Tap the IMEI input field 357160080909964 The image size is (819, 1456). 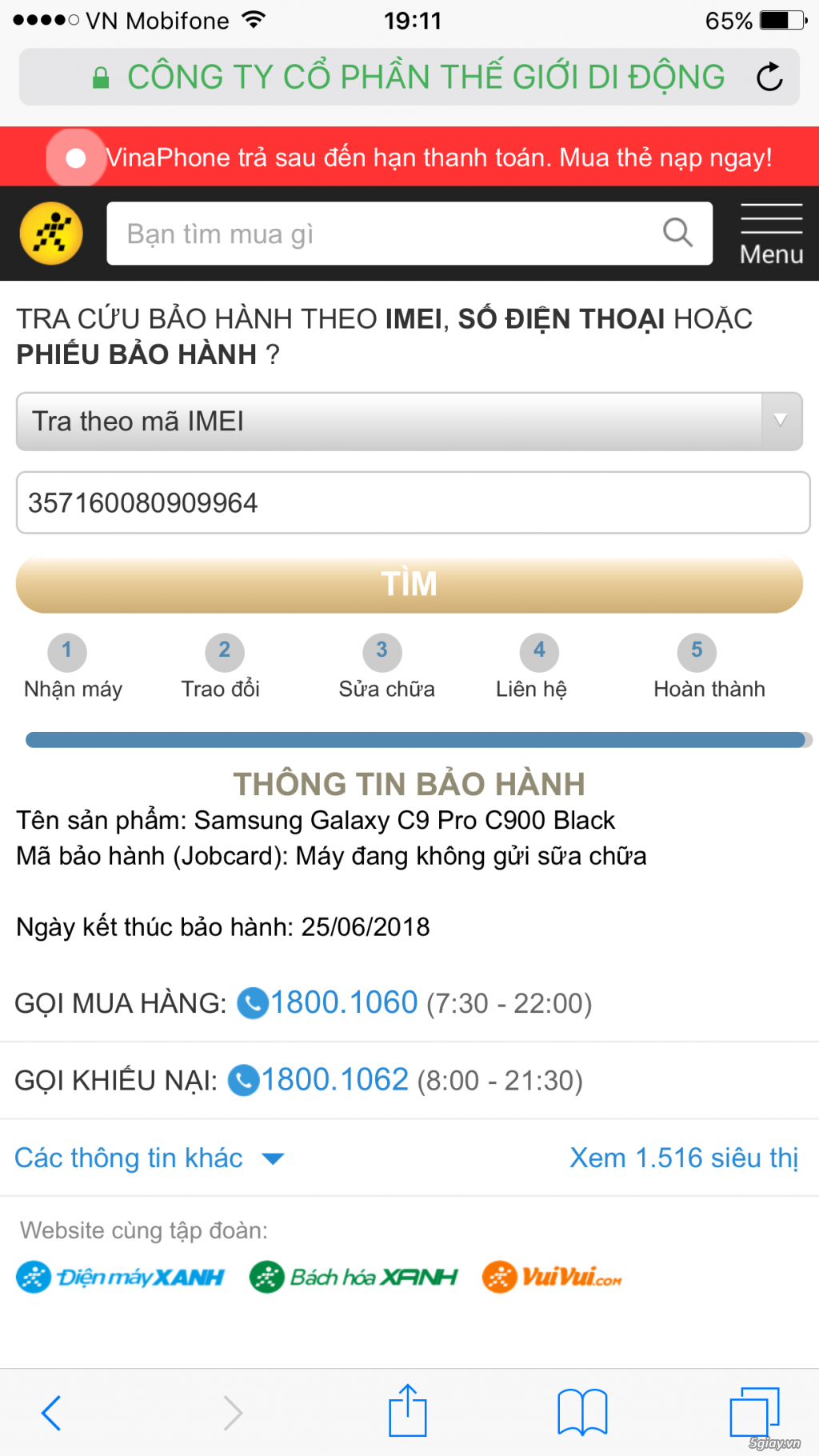pos(409,502)
